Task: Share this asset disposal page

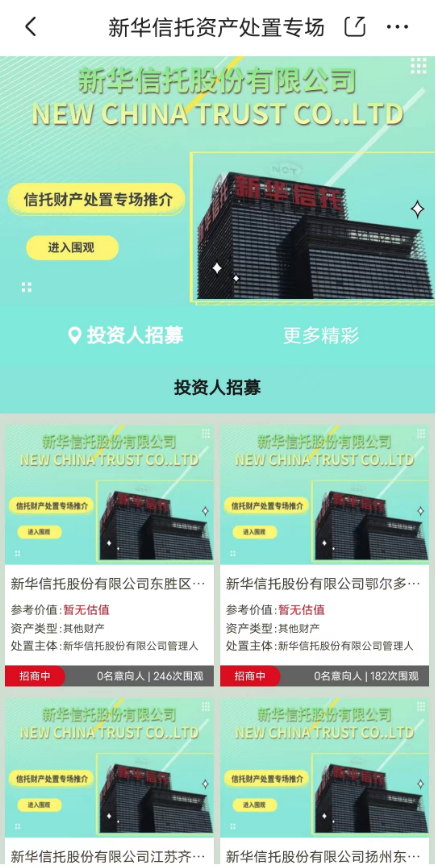Action: (355, 26)
